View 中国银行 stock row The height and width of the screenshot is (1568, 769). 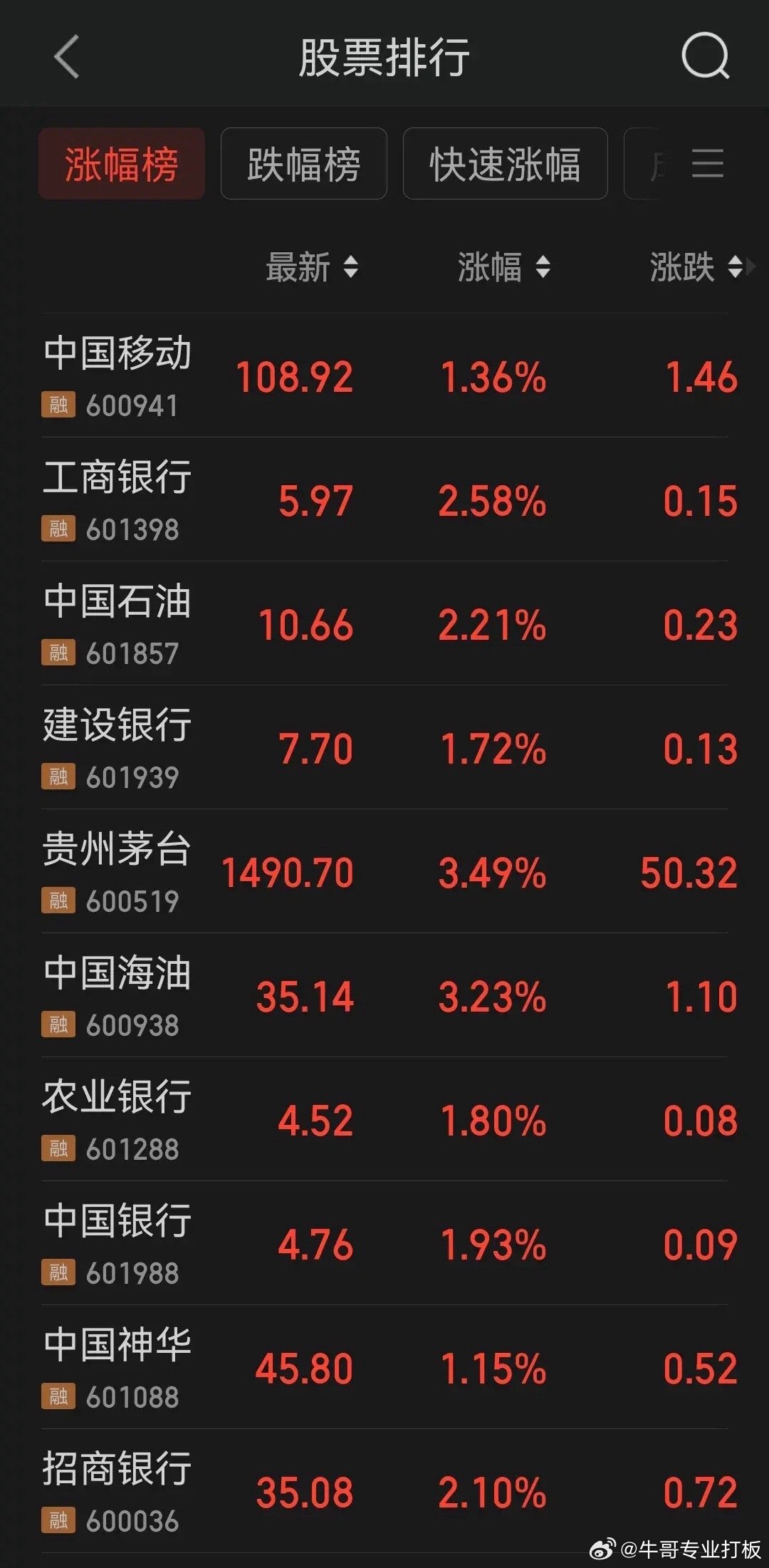384,1244
